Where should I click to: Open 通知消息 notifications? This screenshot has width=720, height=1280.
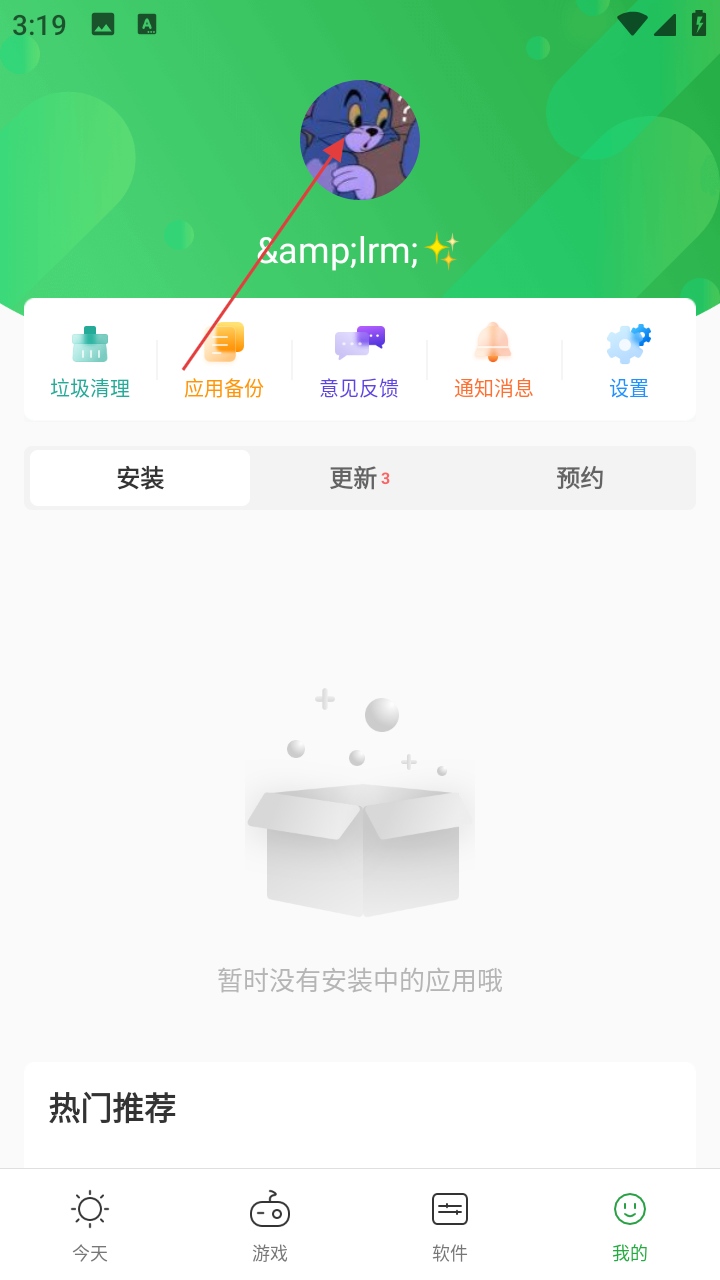pyautogui.click(x=493, y=360)
